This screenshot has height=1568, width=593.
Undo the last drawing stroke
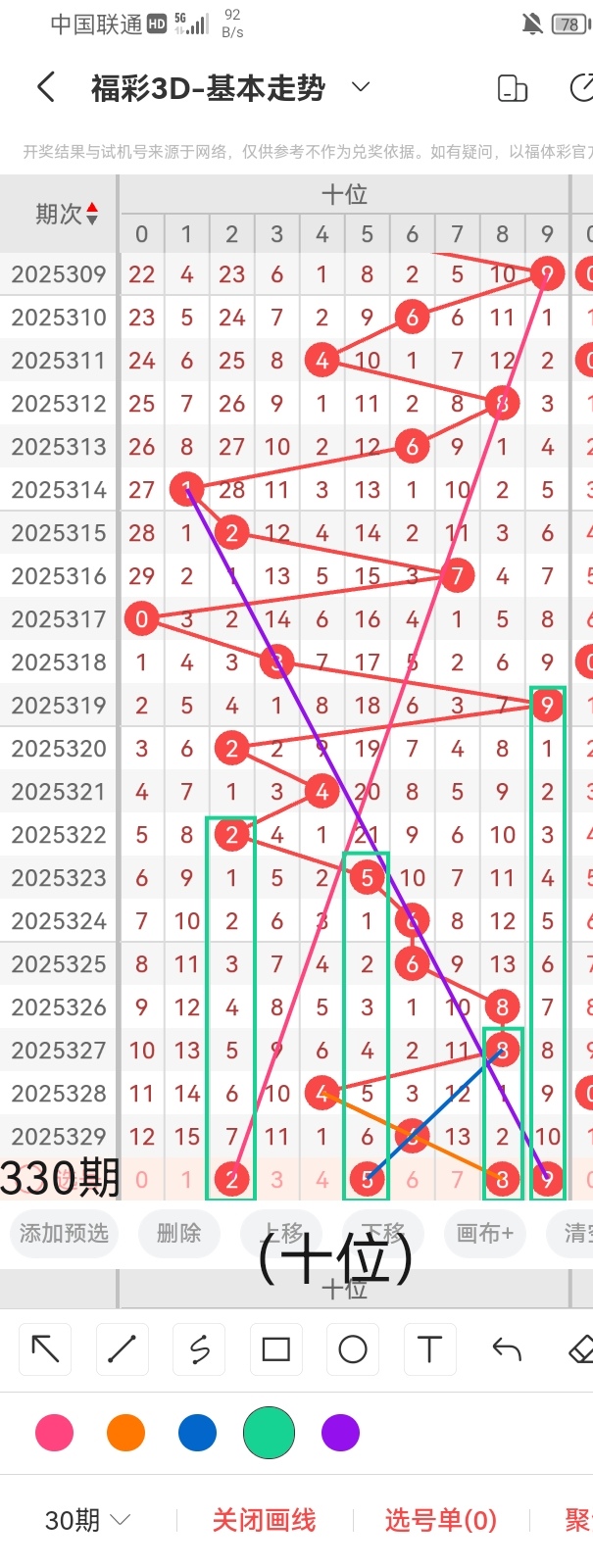(507, 1349)
